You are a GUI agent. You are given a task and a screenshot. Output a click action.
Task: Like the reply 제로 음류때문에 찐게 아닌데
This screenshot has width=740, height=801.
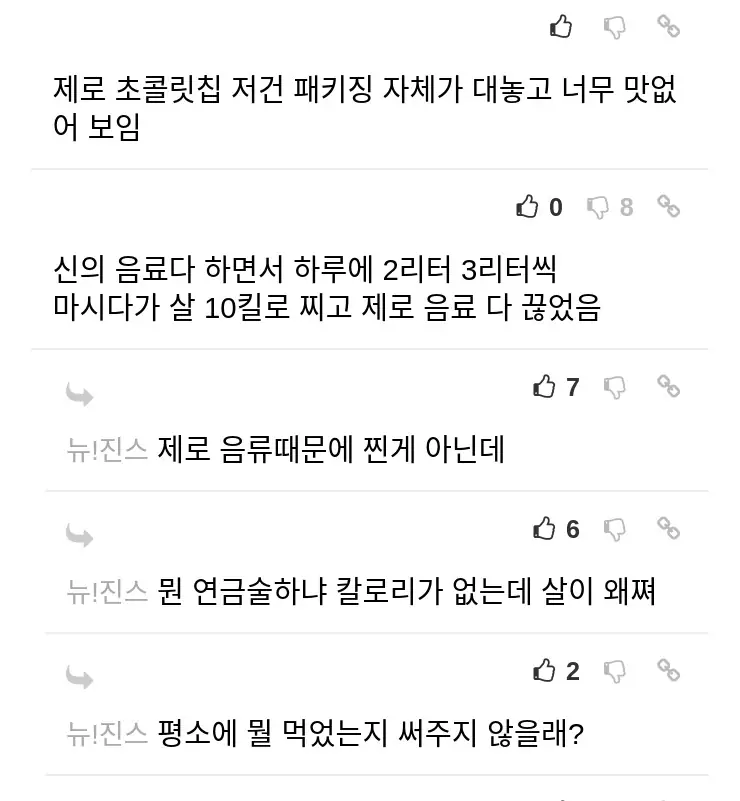tap(545, 386)
